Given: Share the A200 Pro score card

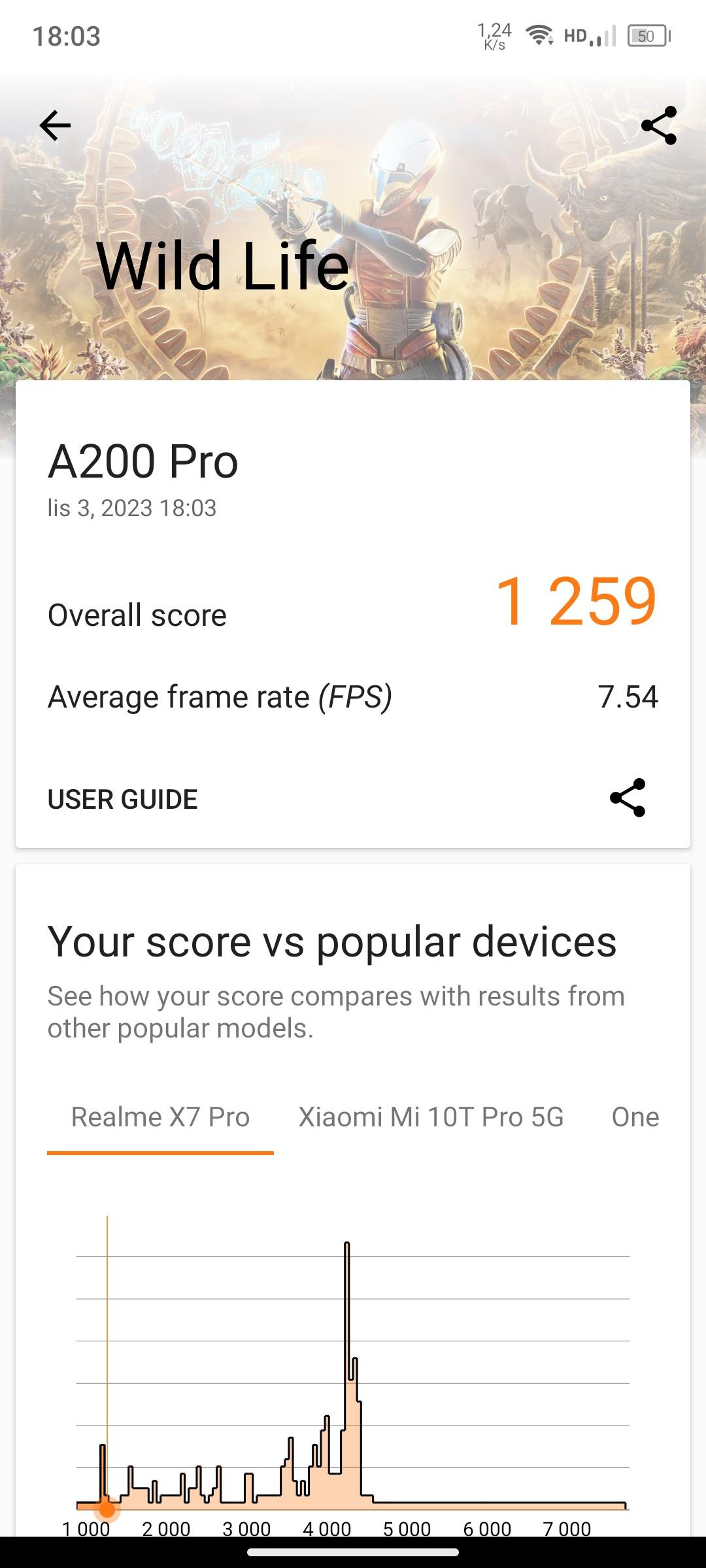Looking at the screenshot, I should coord(628,798).
